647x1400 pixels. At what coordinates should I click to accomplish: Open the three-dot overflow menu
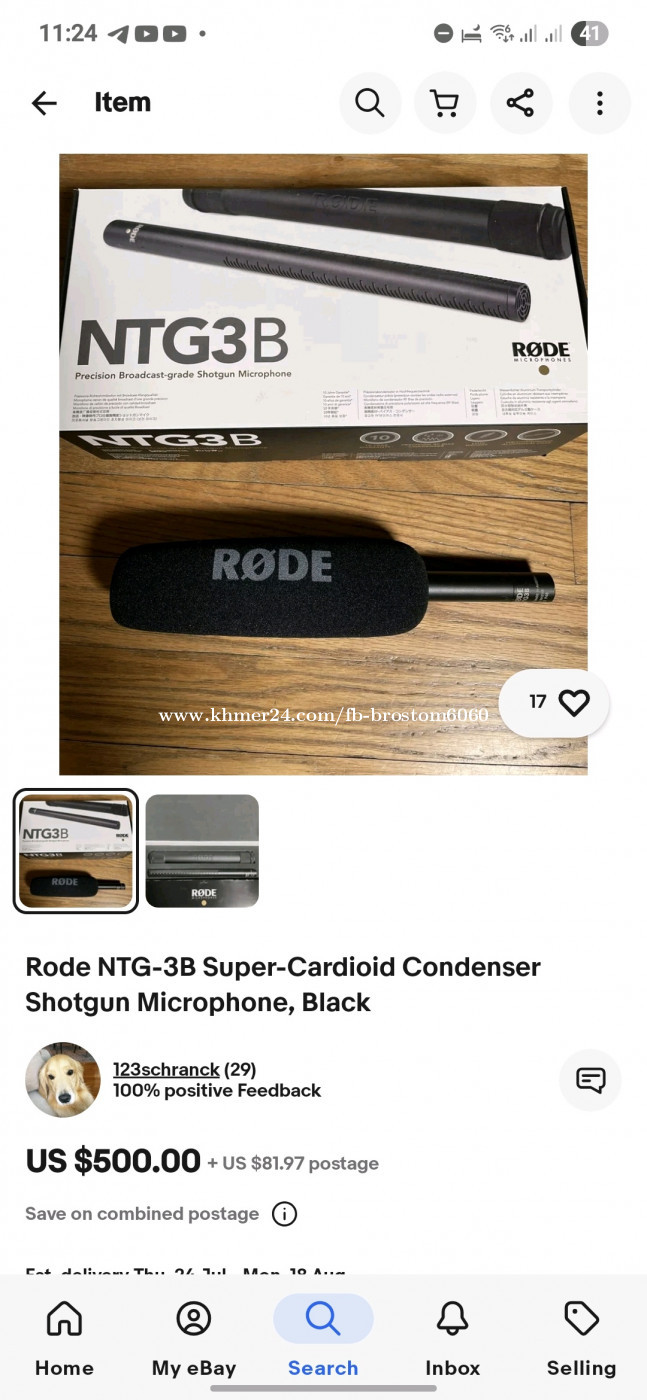(x=599, y=103)
